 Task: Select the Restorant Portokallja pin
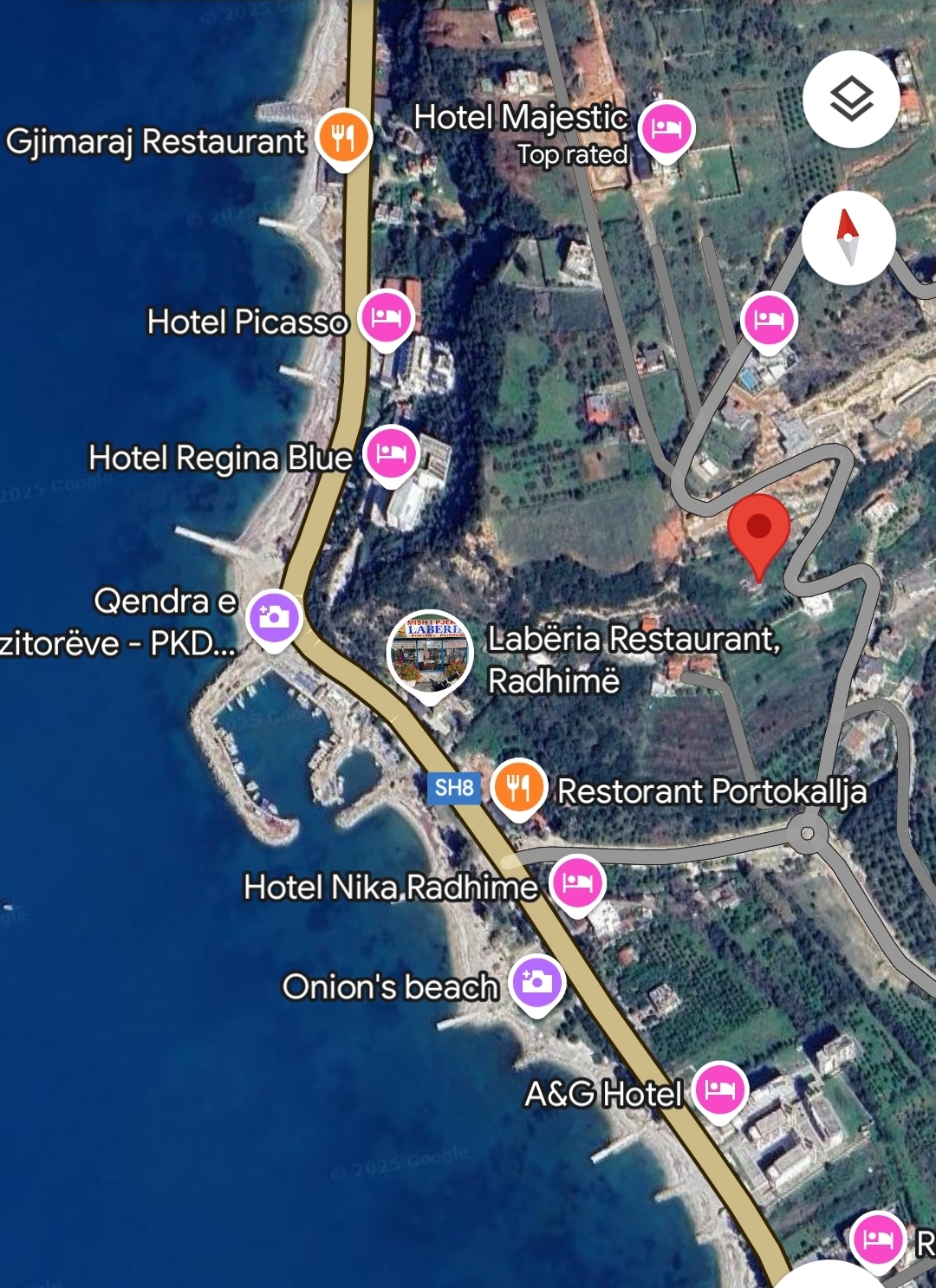(x=518, y=788)
